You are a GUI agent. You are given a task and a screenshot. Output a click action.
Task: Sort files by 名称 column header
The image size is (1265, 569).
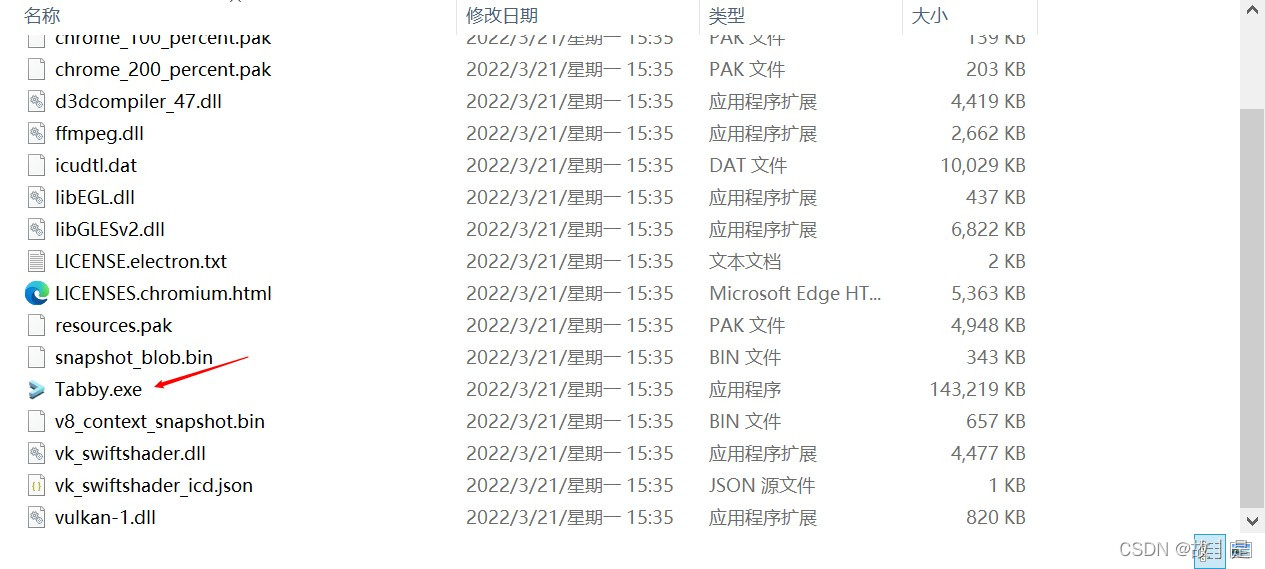tap(42, 15)
